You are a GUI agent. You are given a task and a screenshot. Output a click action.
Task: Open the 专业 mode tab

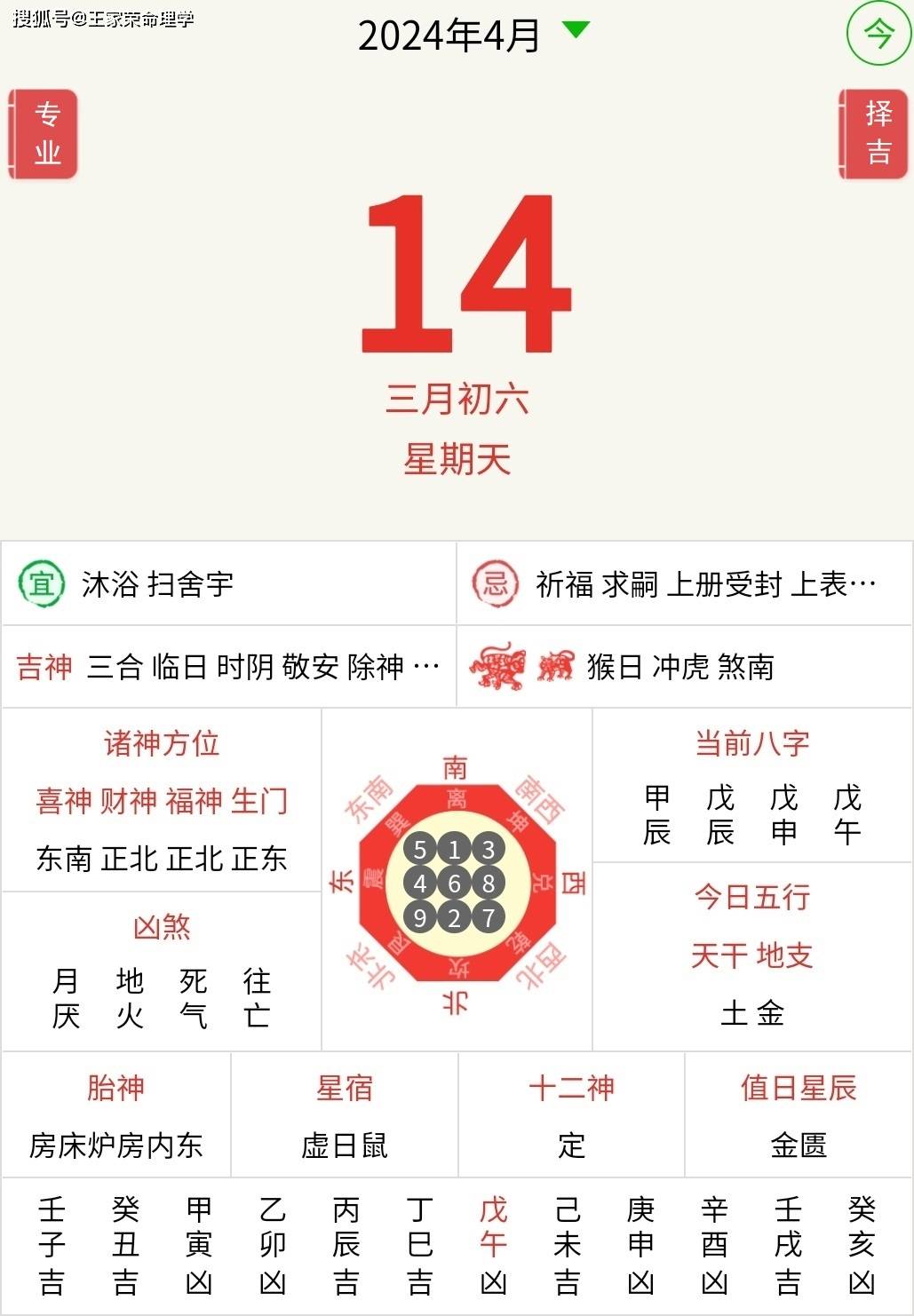tap(44, 134)
